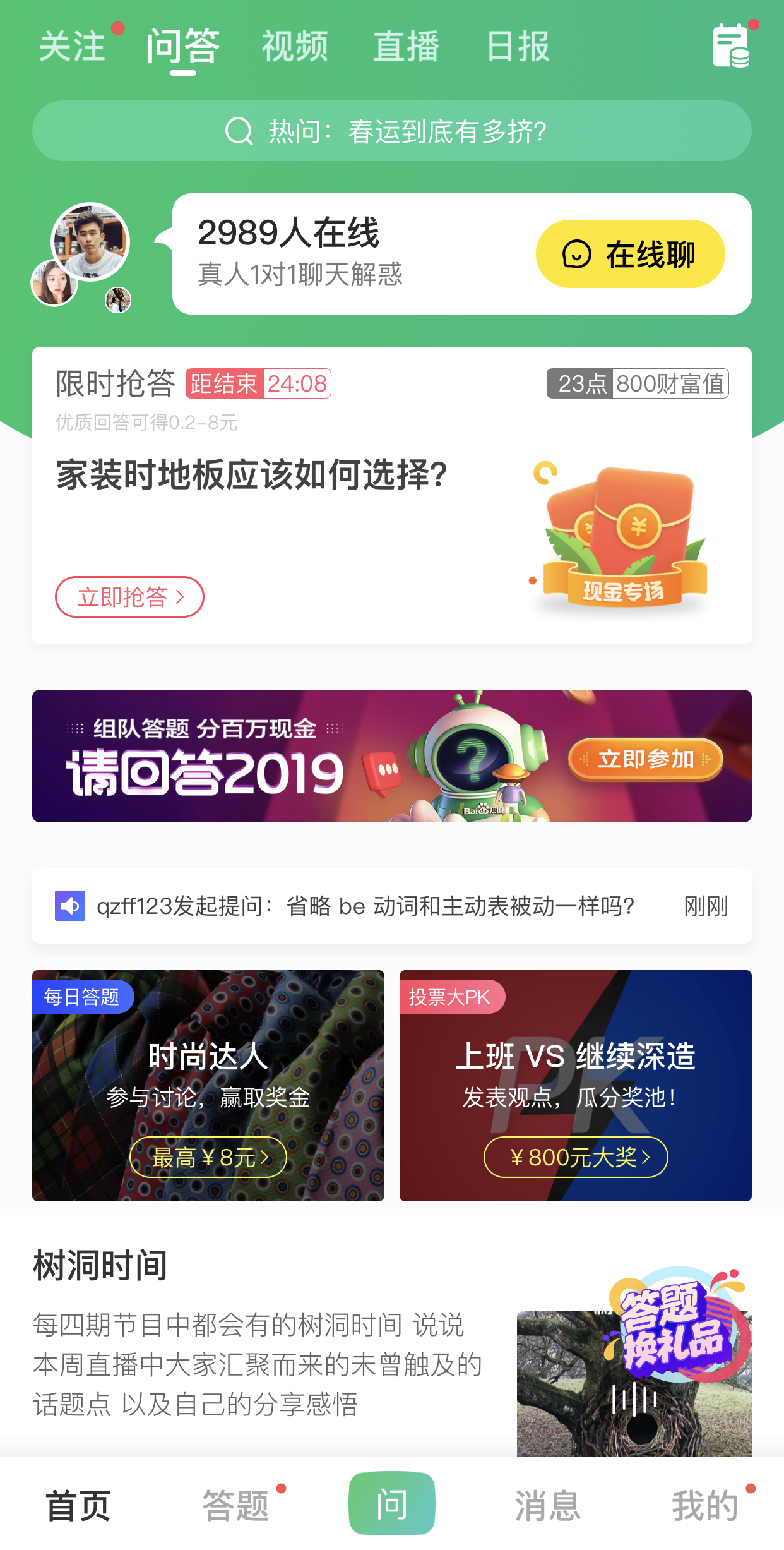Switch to the 我的 tab

[704, 1506]
